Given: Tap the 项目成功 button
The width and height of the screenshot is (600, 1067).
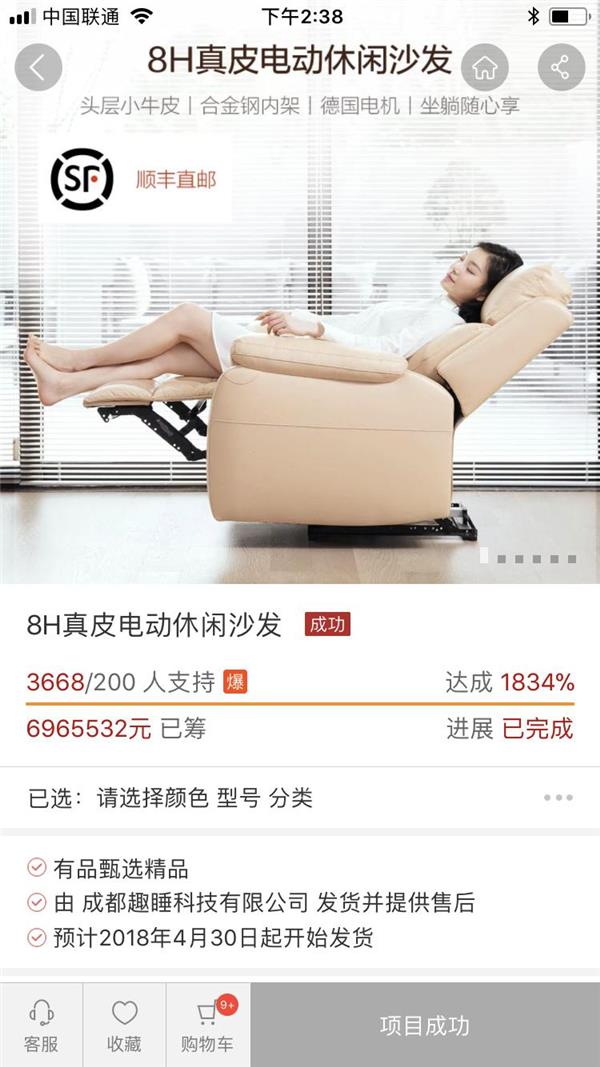Looking at the screenshot, I should tap(424, 1025).
